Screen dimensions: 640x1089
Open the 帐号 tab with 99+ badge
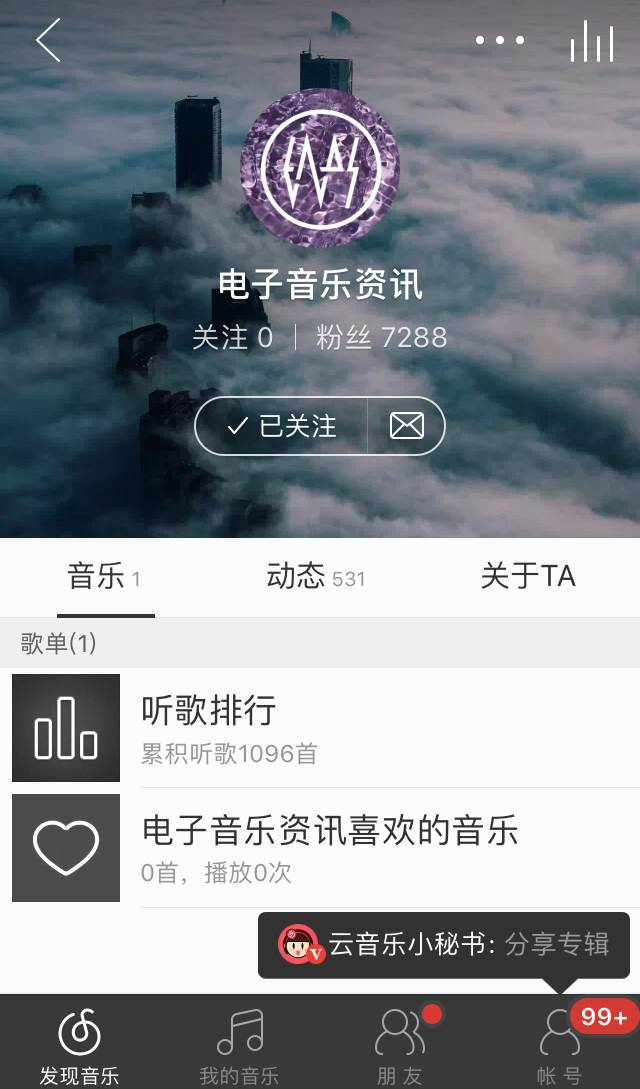point(559,1045)
